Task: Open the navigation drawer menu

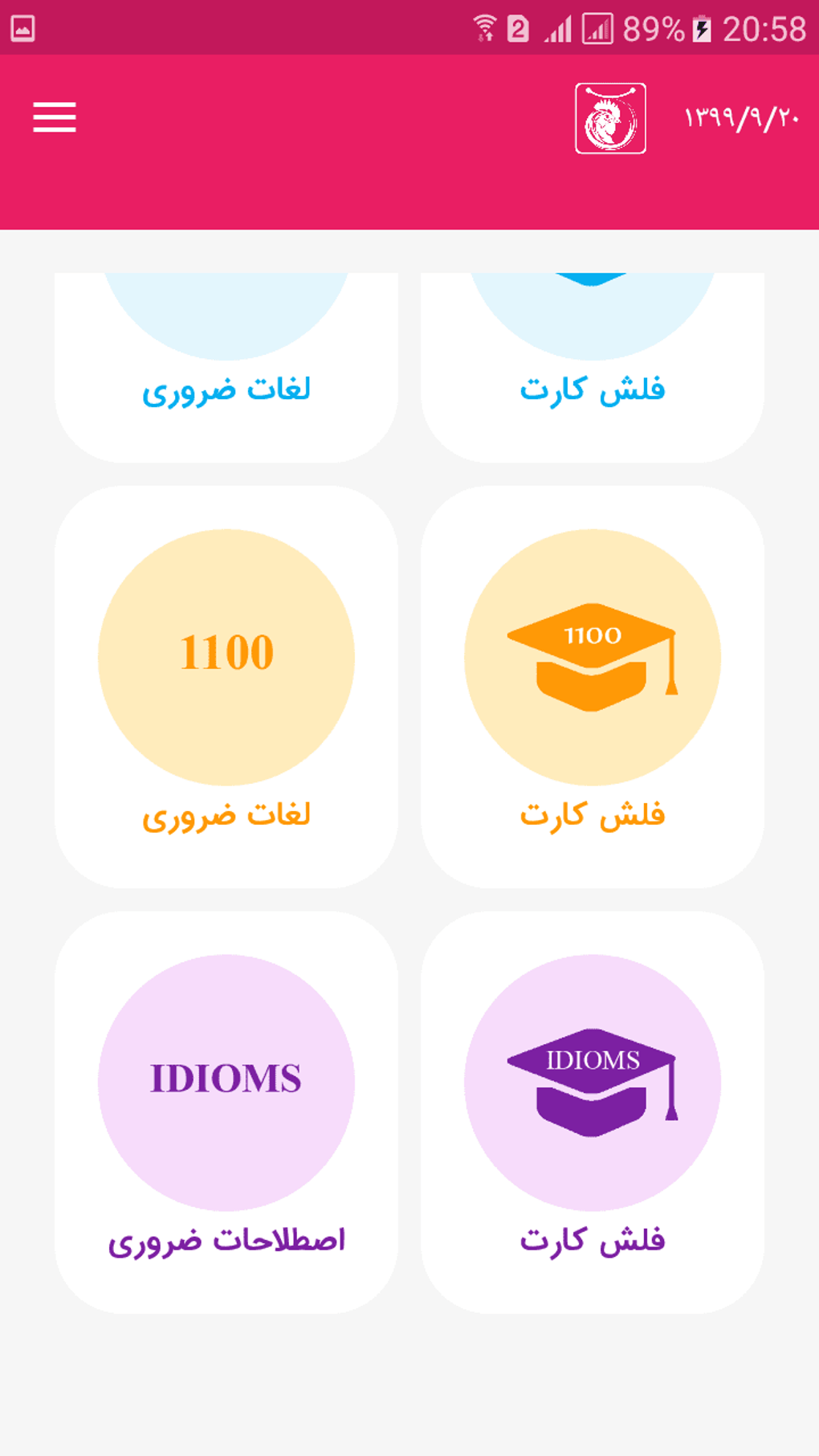Action: (x=54, y=117)
